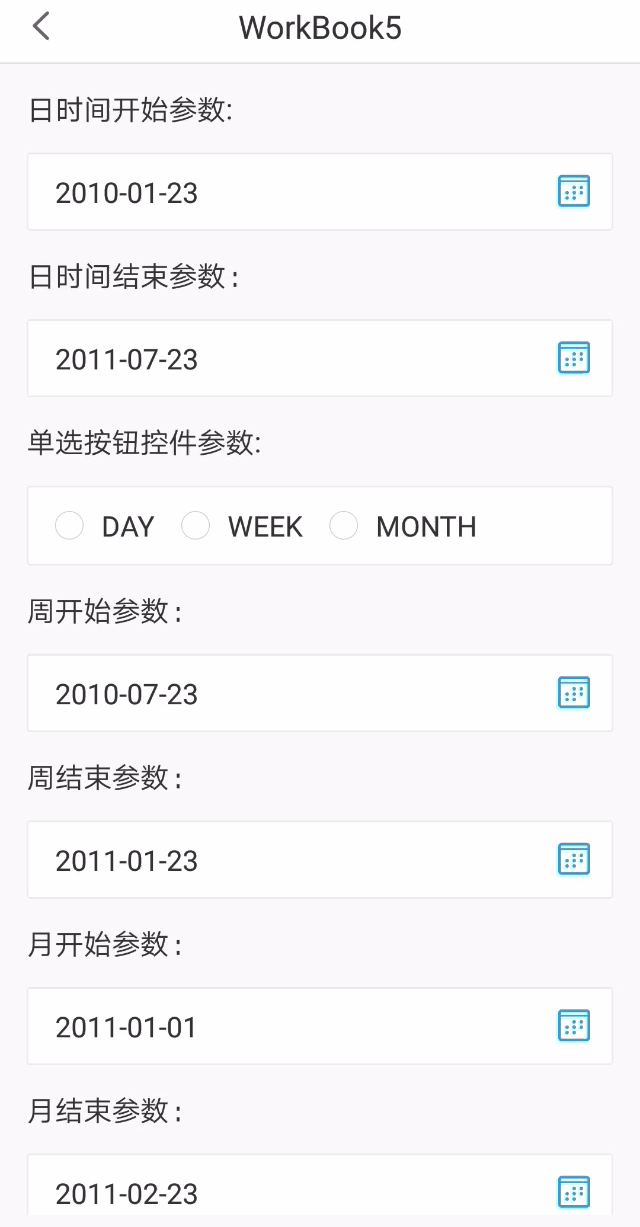Screen dimensions: 640x1227
Task: Go back from WorkBook5
Action: 41,27
